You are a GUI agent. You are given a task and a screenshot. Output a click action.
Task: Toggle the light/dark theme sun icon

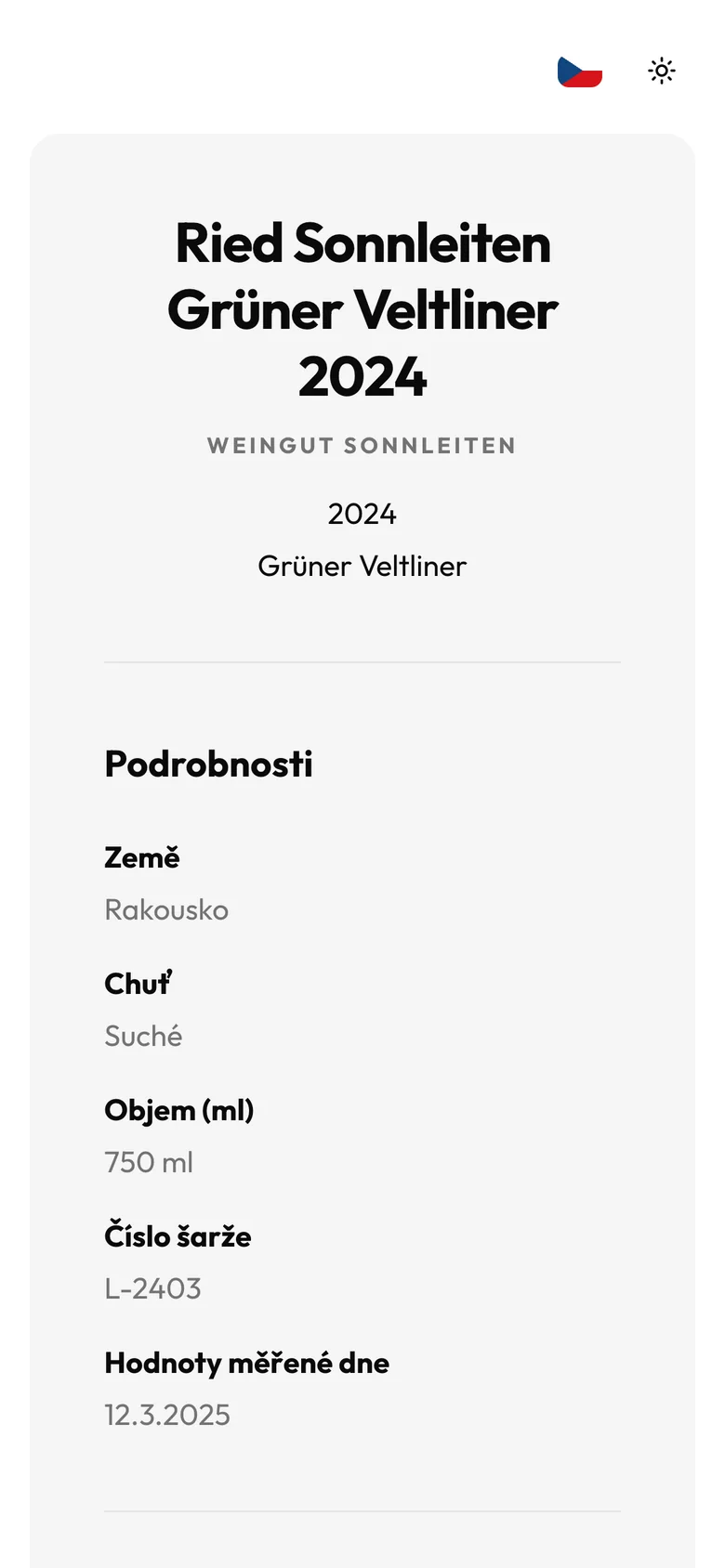pos(662,71)
